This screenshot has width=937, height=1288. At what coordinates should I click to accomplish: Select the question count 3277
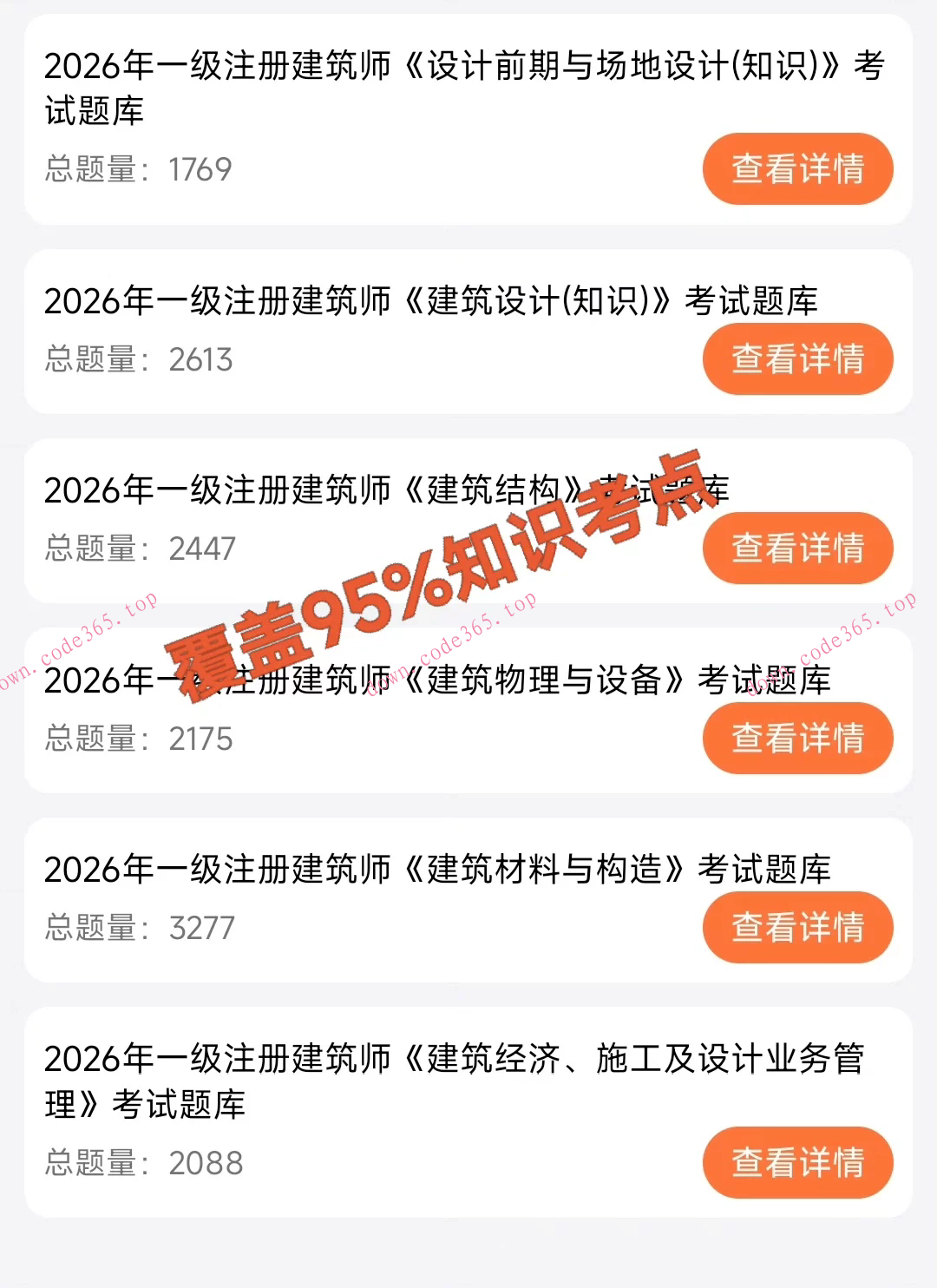200,927
